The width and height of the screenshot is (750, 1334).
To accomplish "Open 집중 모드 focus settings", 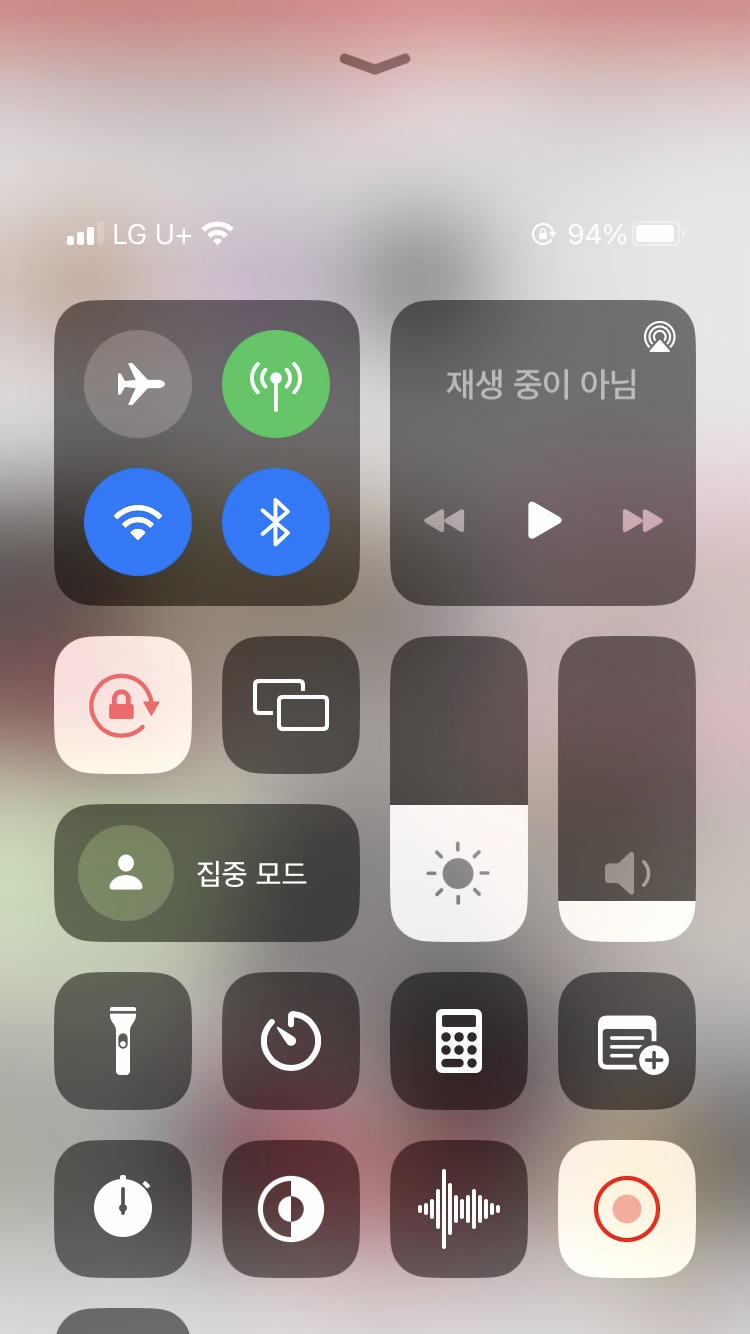I will (207, 873).
